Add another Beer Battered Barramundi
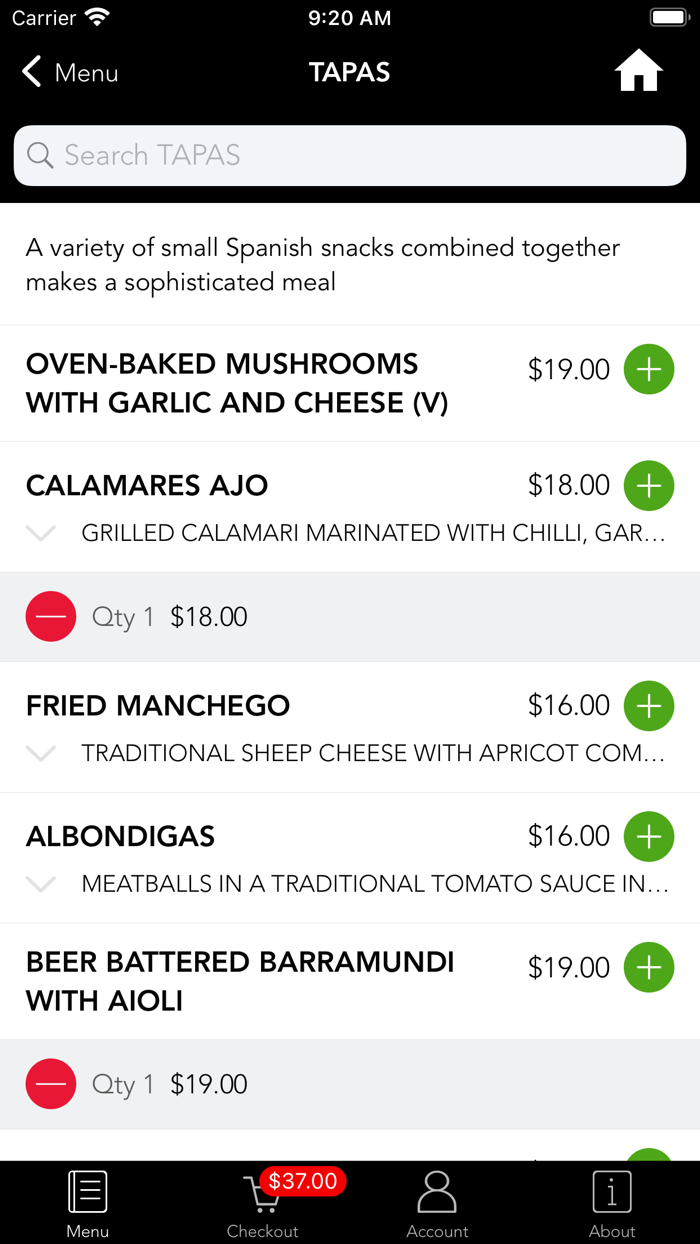The image size is (700, 1244). [x=649, y=968]
